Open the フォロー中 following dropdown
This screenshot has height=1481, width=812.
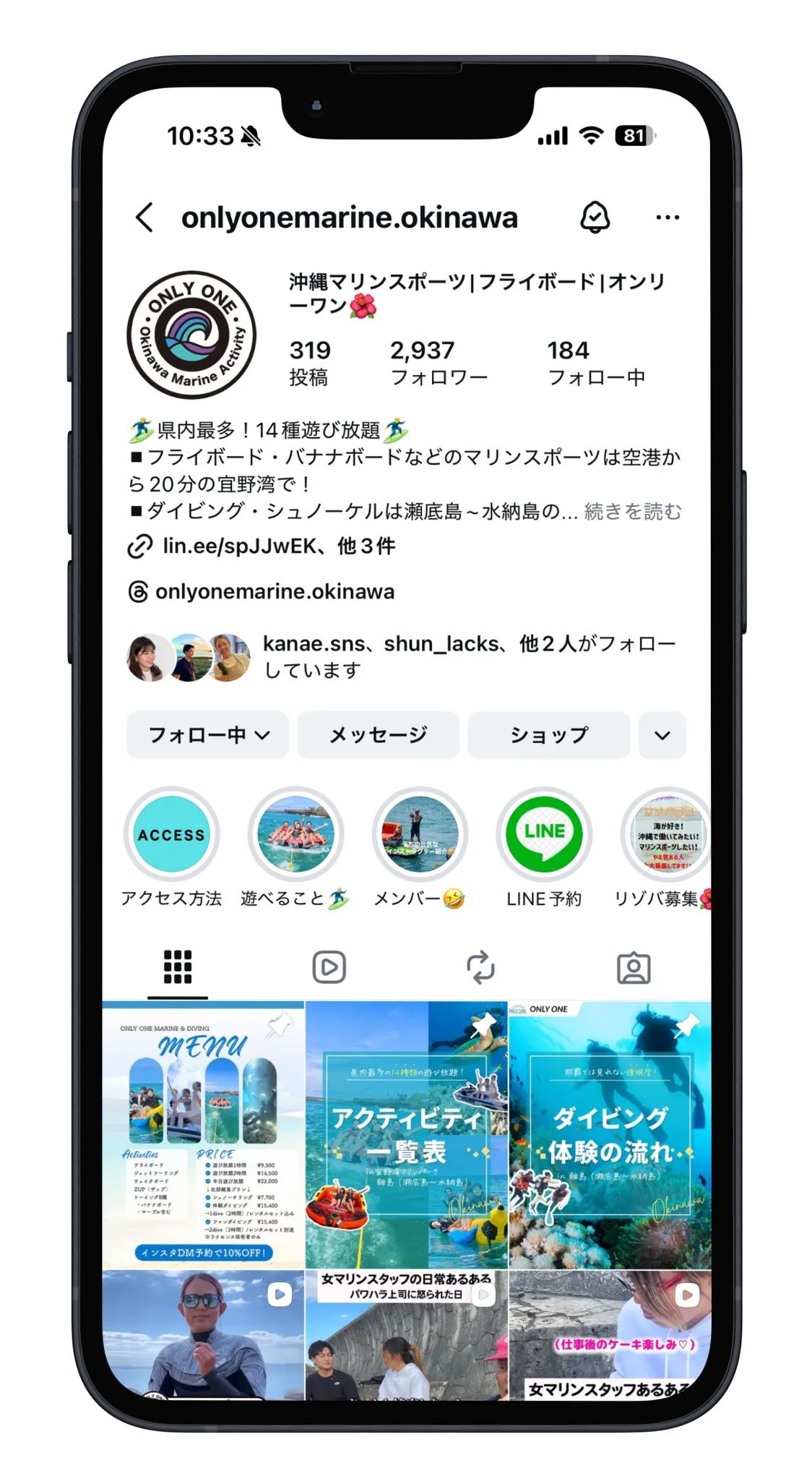[208, 735]
